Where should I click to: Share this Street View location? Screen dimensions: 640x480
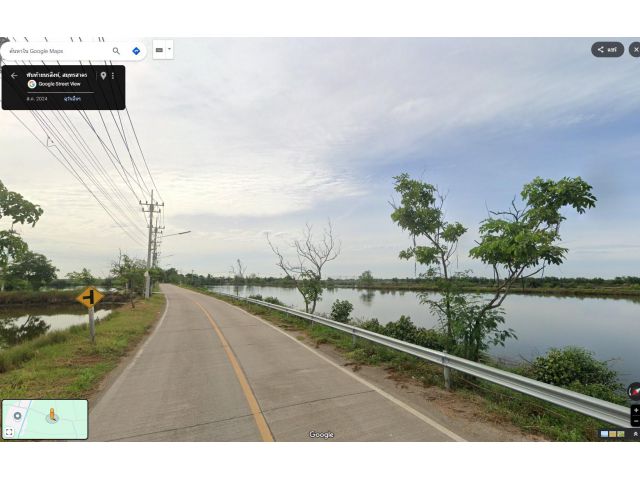(x=607, y=49)
